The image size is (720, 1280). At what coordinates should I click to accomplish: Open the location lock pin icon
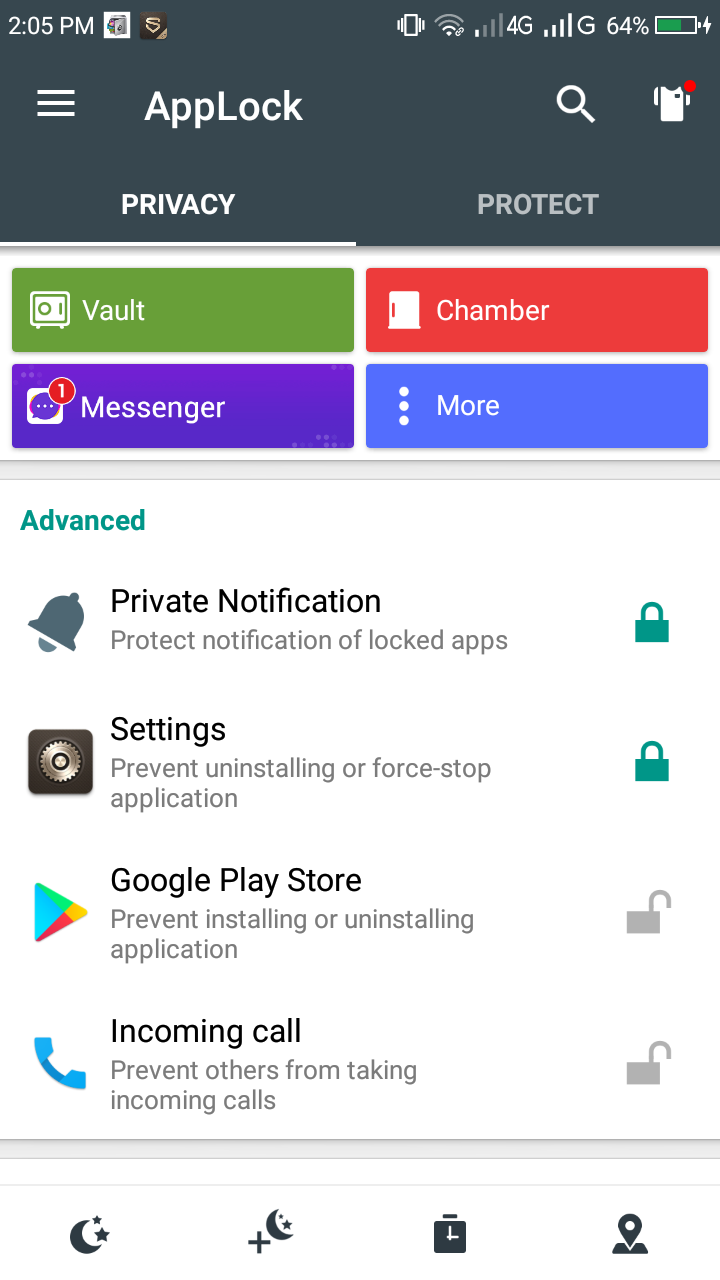point(630,1234)
